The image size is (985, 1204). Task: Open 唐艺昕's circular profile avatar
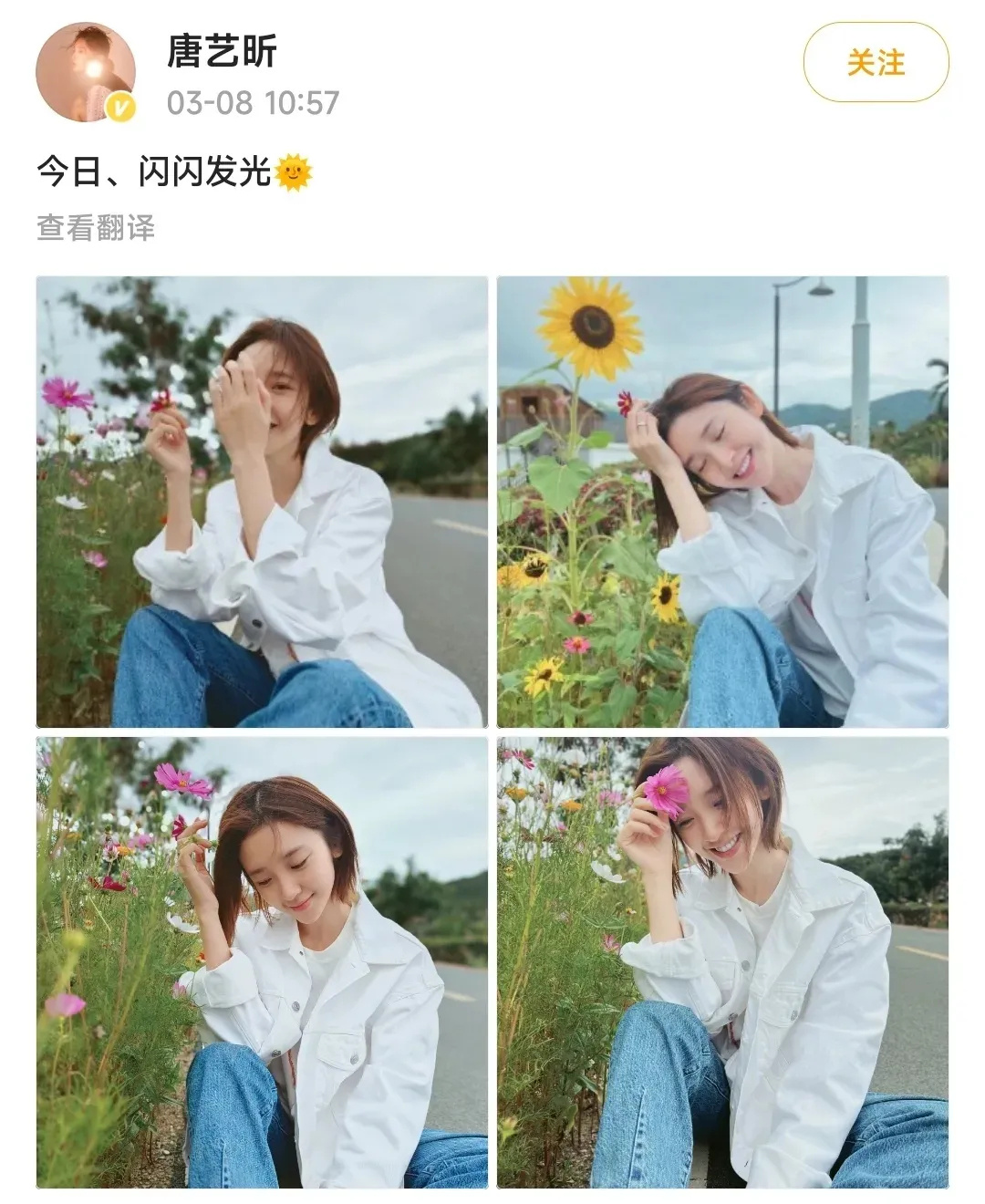[x=85, y=67]
